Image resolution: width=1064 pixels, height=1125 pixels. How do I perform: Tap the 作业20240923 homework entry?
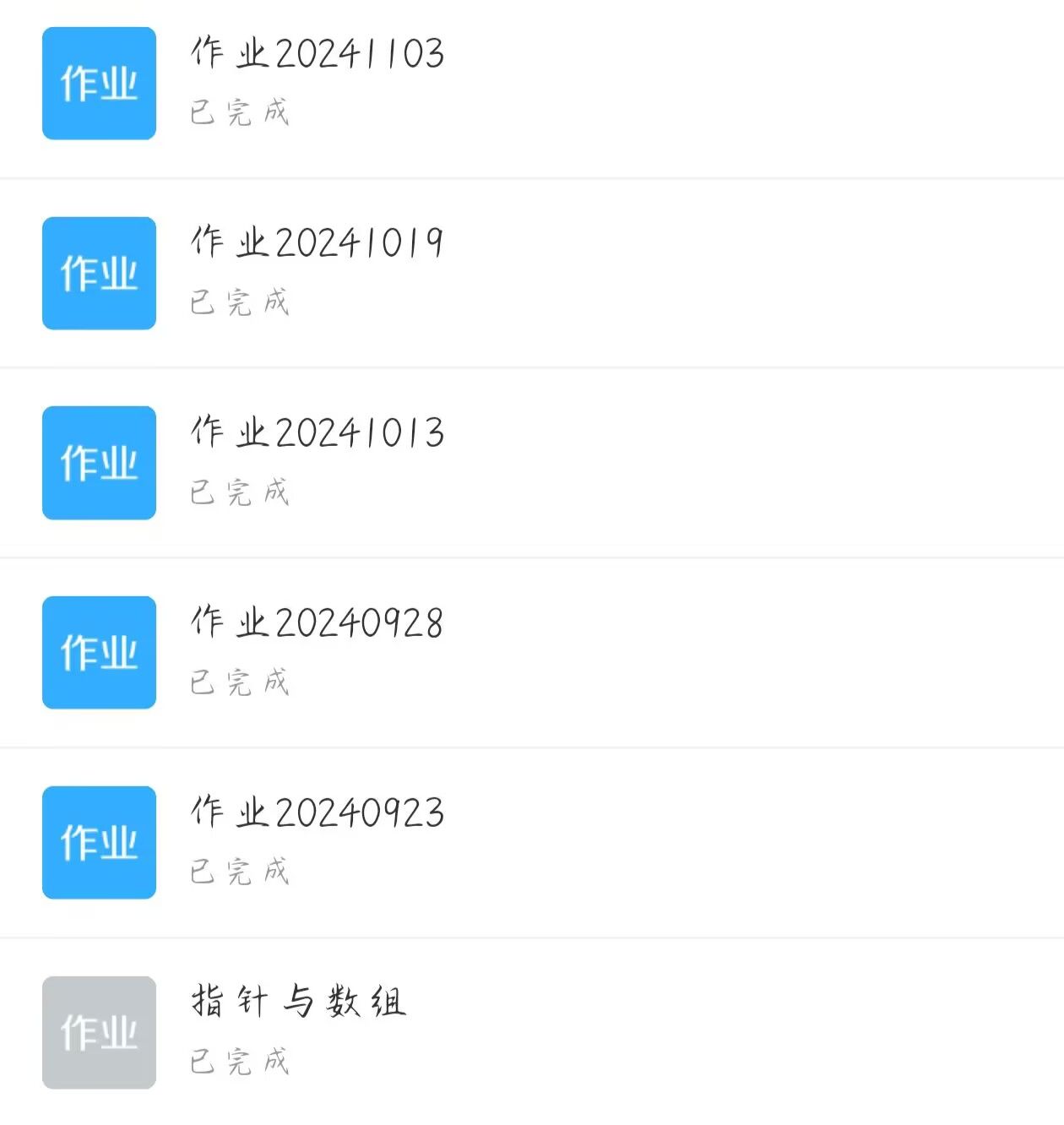[318, 813]
